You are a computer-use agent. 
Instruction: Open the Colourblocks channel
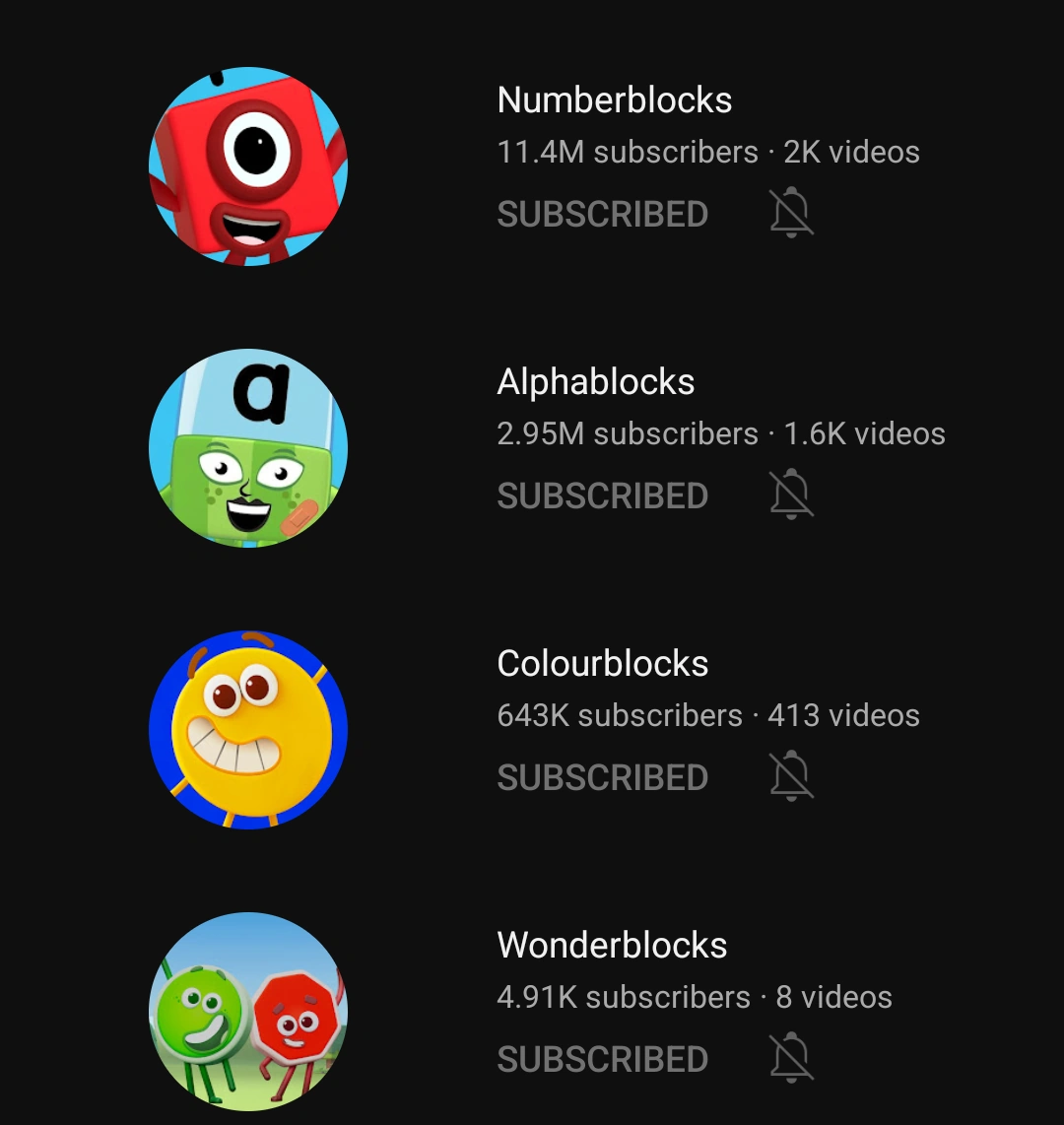[602, 664]
